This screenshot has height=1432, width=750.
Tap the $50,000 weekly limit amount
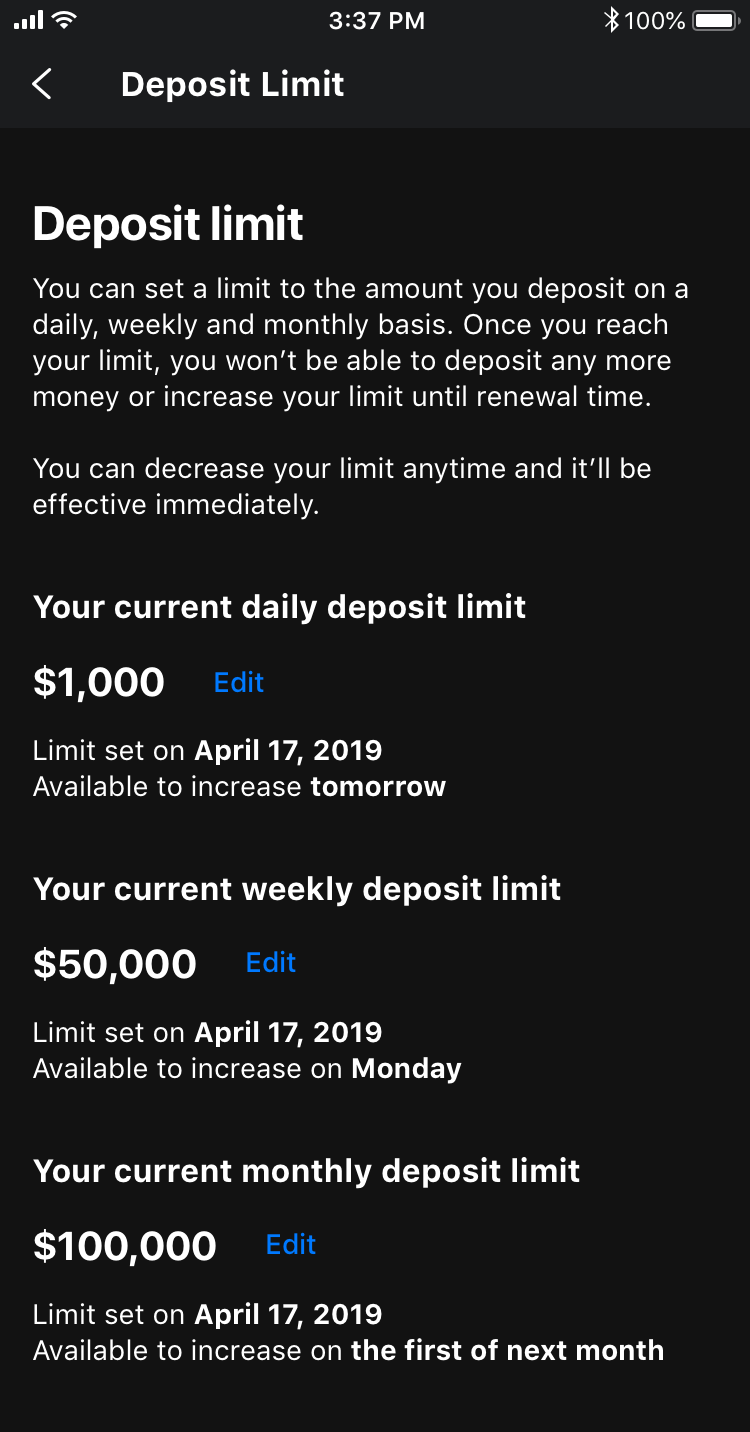click(115, 963)
